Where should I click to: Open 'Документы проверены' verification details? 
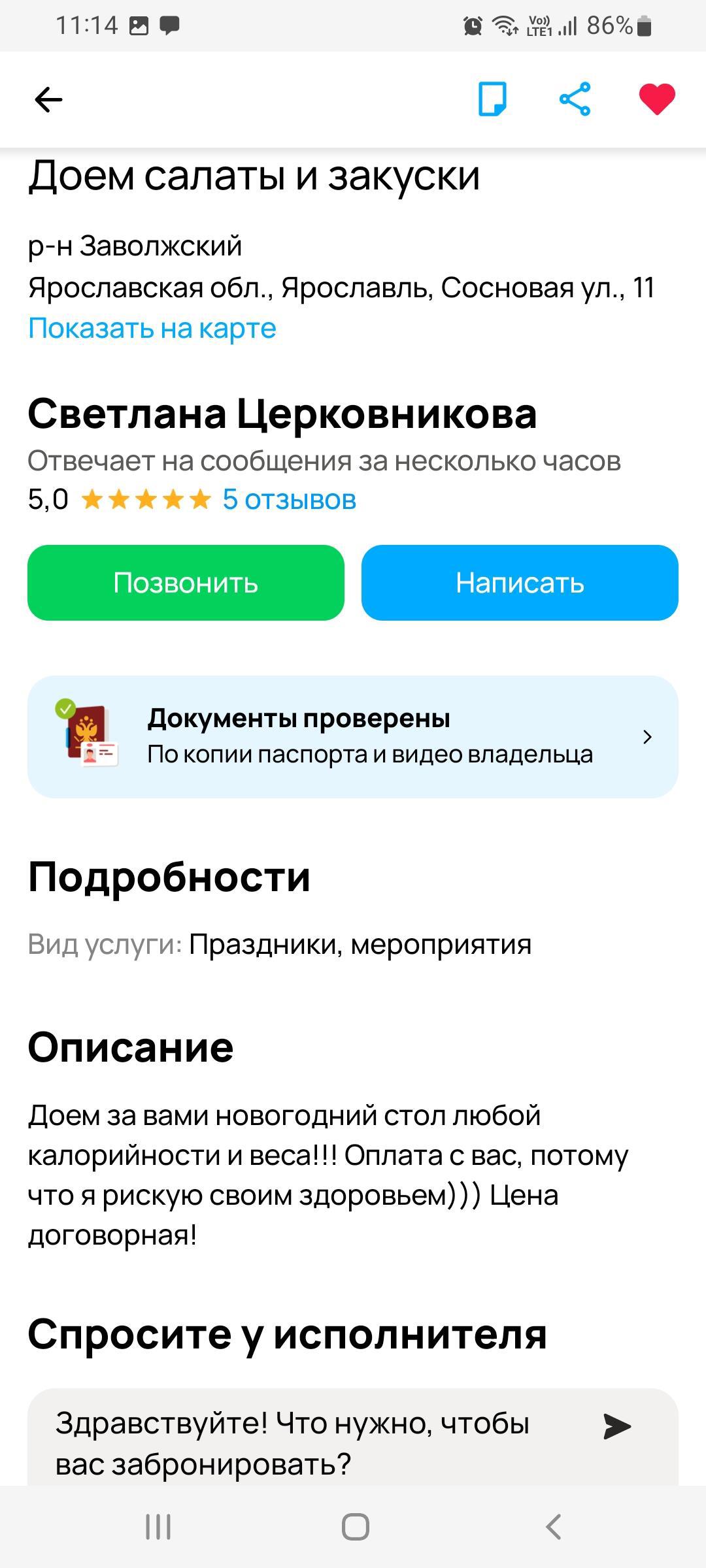[353, 737]
